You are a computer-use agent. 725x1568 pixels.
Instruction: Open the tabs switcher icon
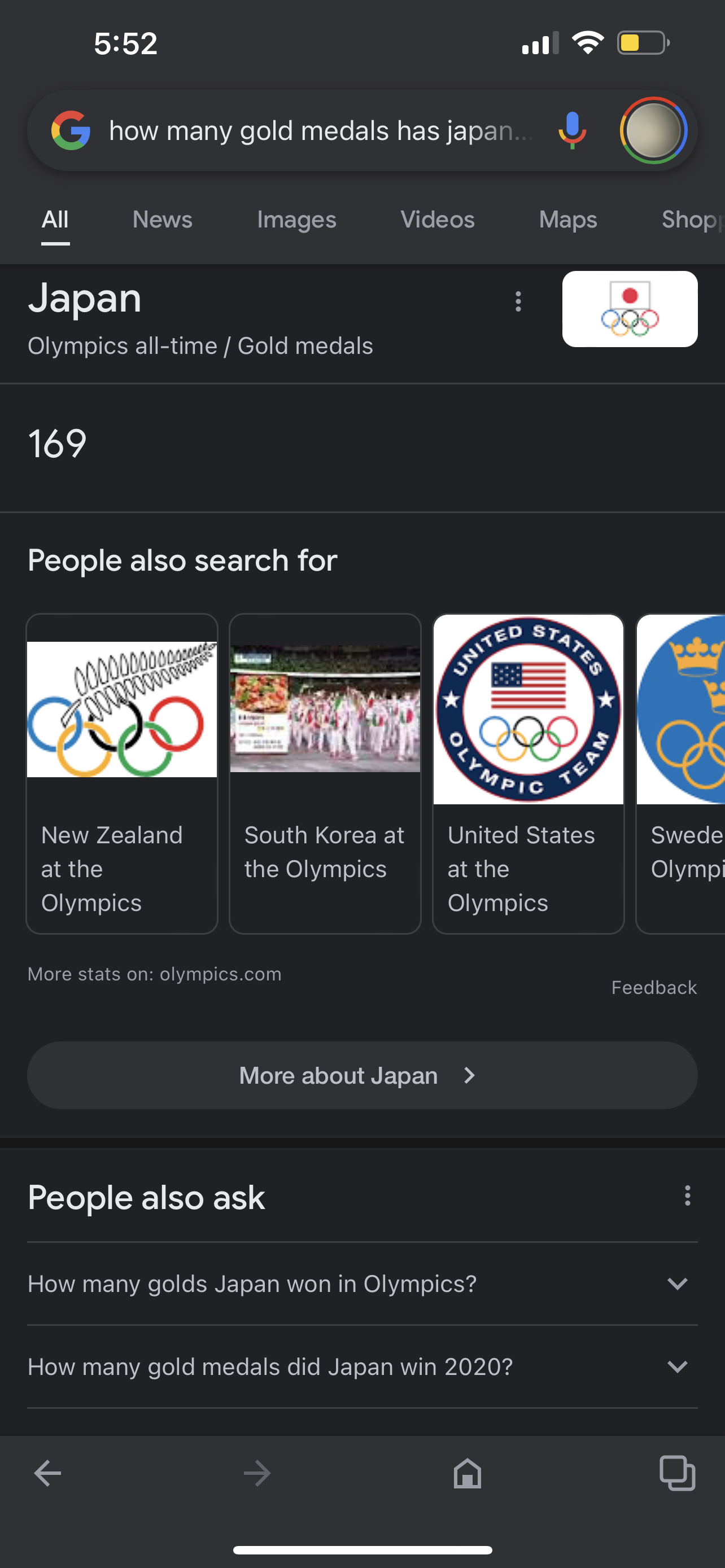(678, 1473)
